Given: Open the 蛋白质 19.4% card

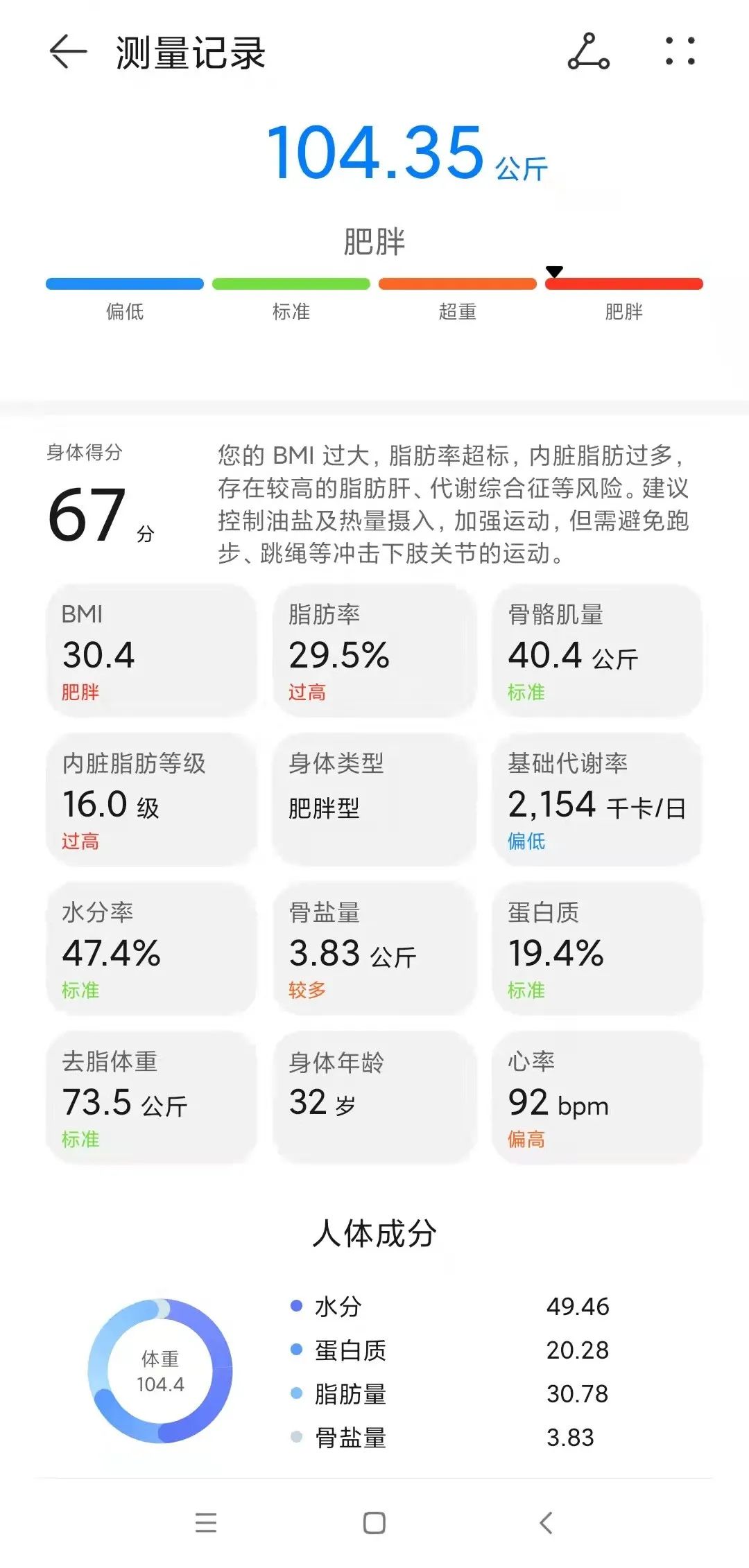Looking at the screenshot, I should pyautogui.click(x=598, y=950).
